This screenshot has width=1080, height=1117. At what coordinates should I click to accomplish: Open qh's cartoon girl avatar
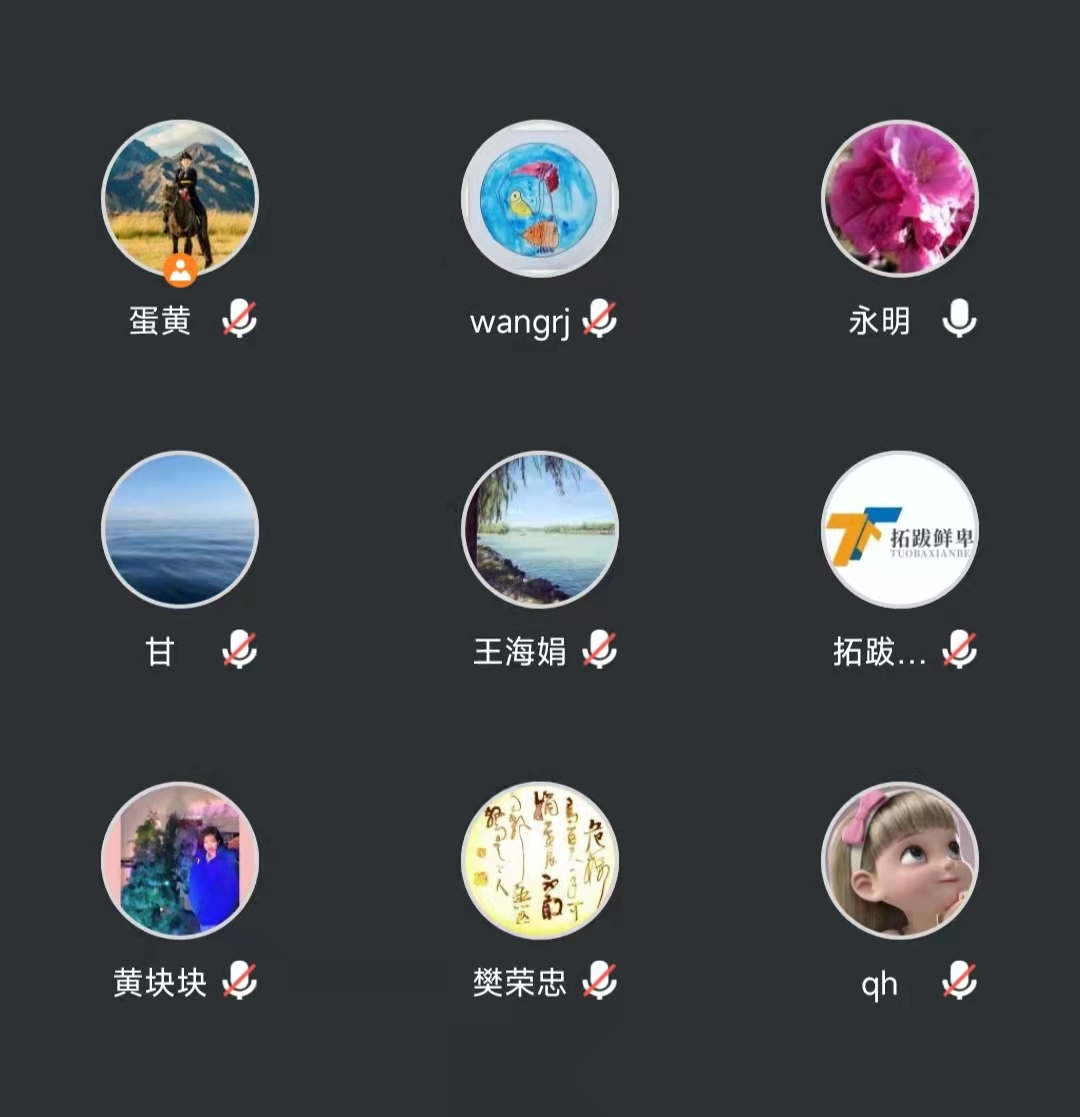tap(900, 860)
